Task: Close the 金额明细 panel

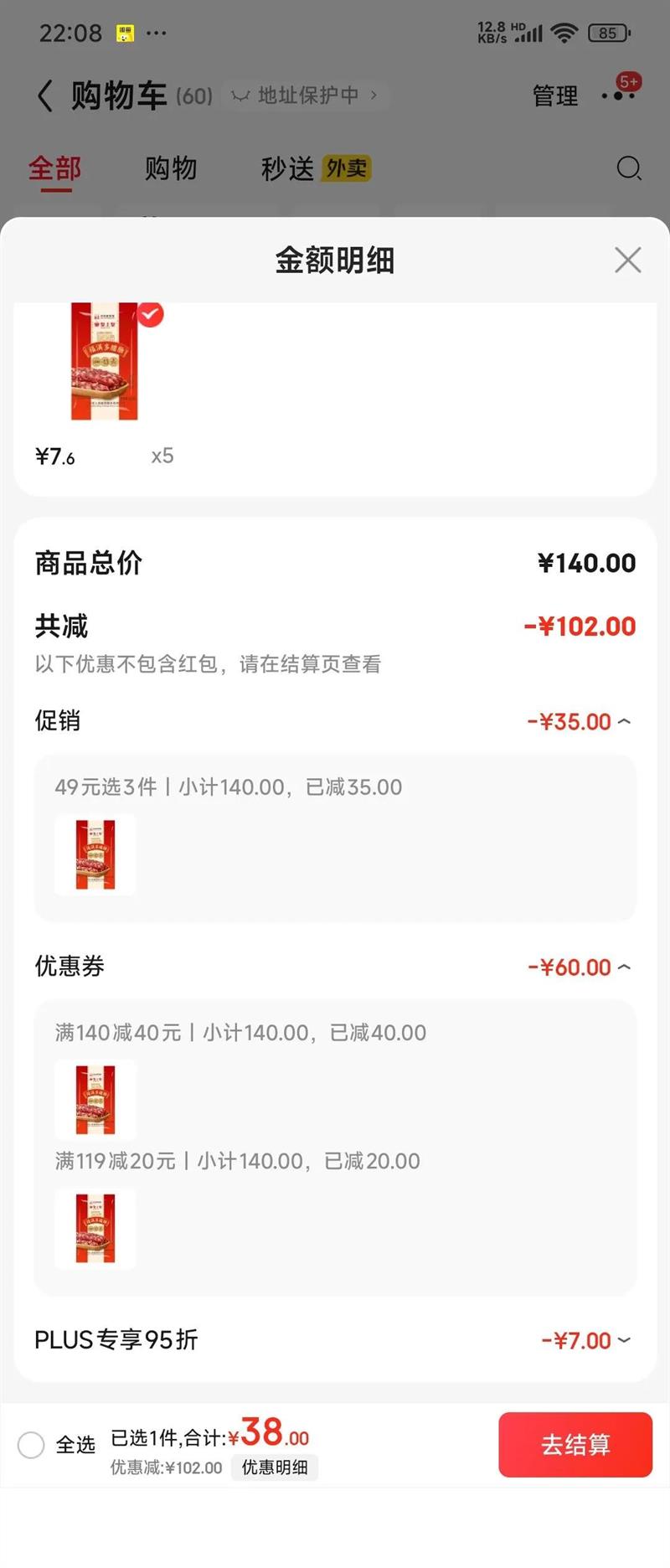Action: tap(627, 260)
